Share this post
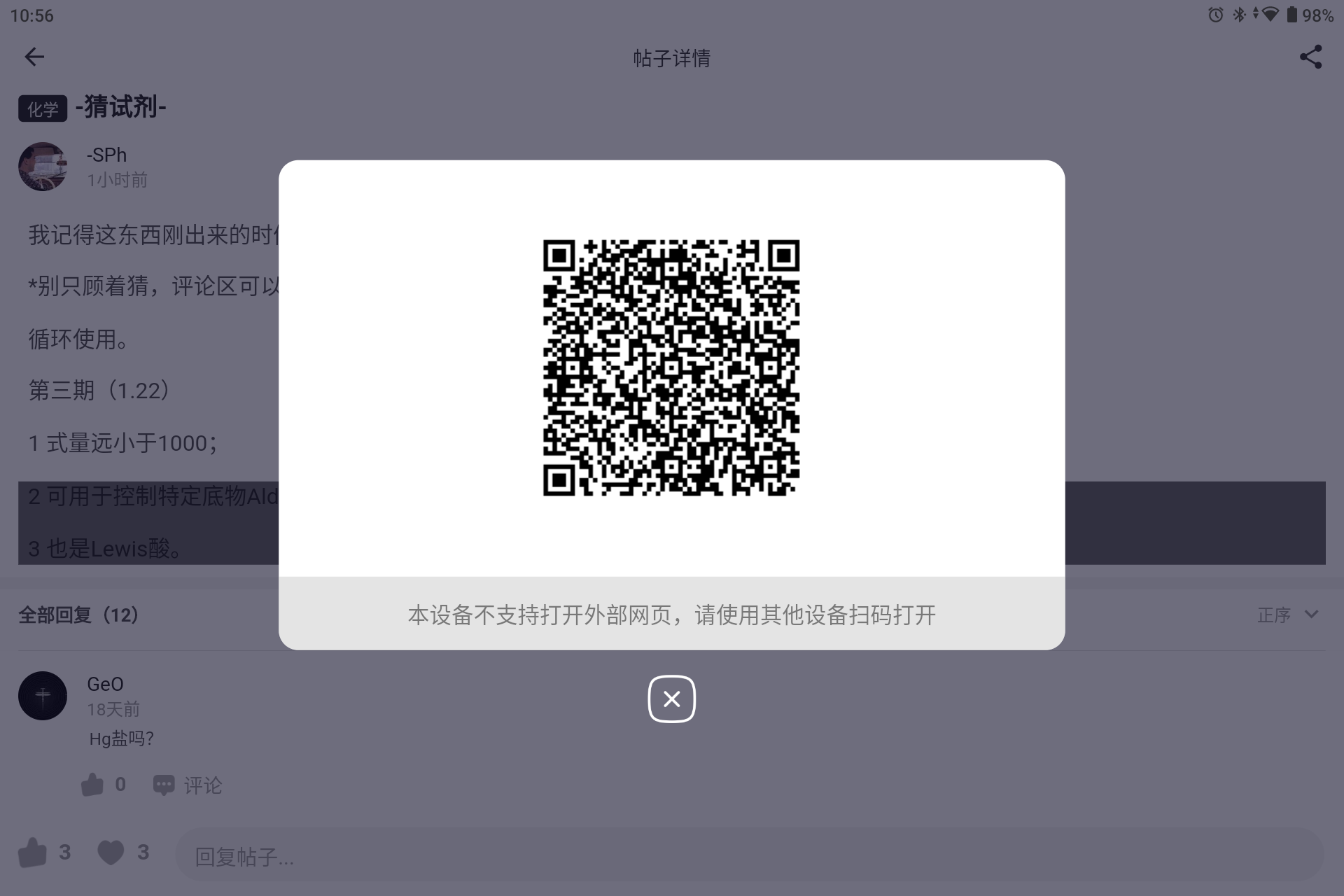The height and width of the screenshot is (896, 1344). (1310, 57)
